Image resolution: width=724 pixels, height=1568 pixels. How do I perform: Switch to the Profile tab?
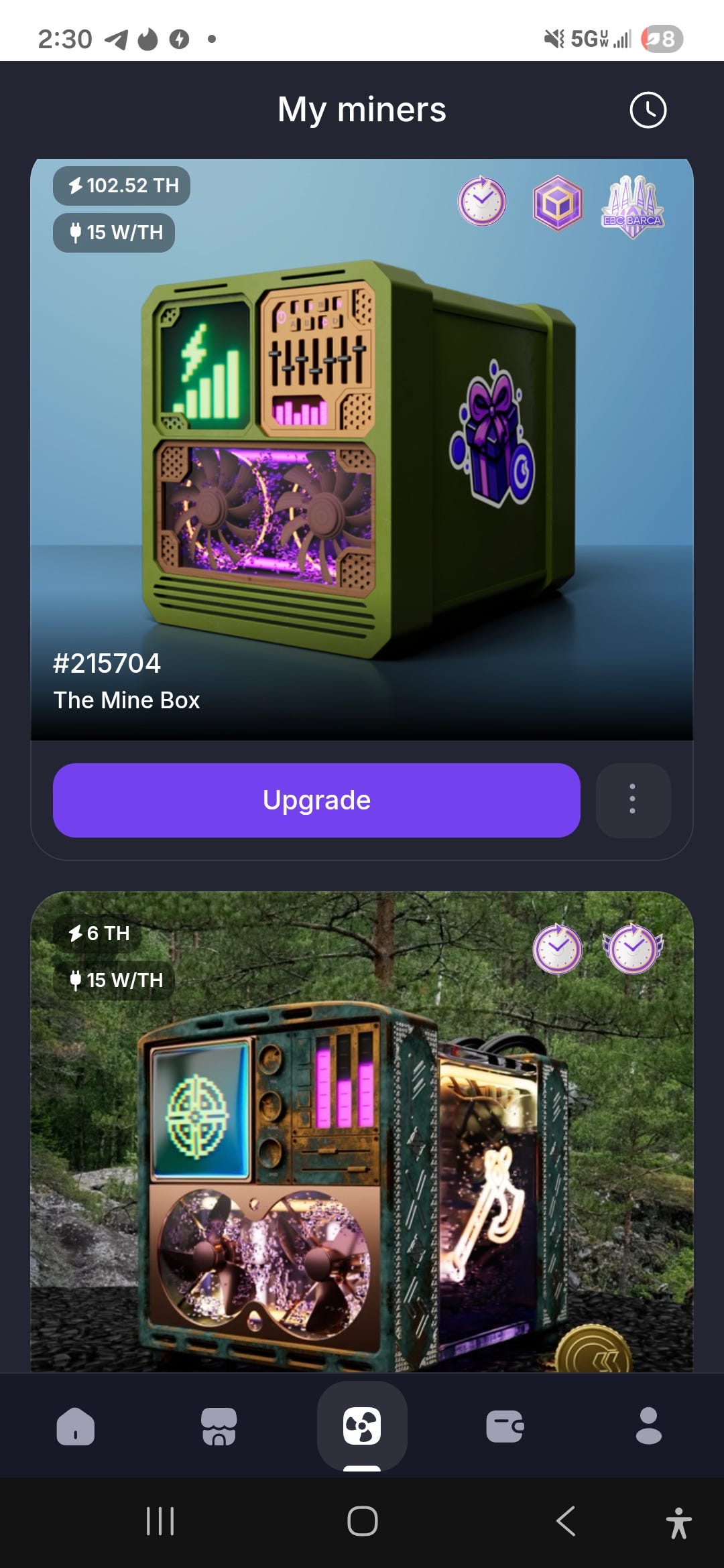tap(648, 1425)
